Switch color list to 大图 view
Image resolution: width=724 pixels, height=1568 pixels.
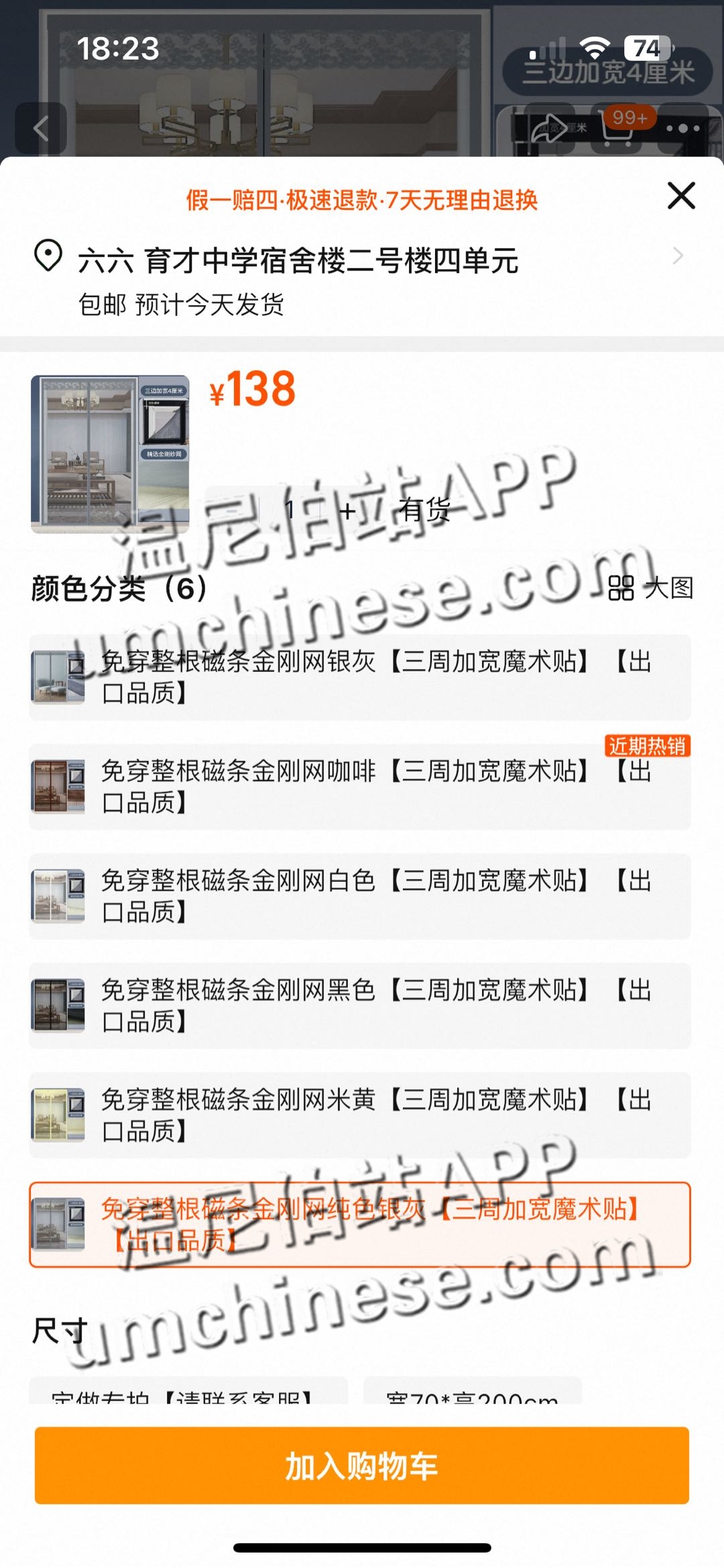[x=650, y=588]
